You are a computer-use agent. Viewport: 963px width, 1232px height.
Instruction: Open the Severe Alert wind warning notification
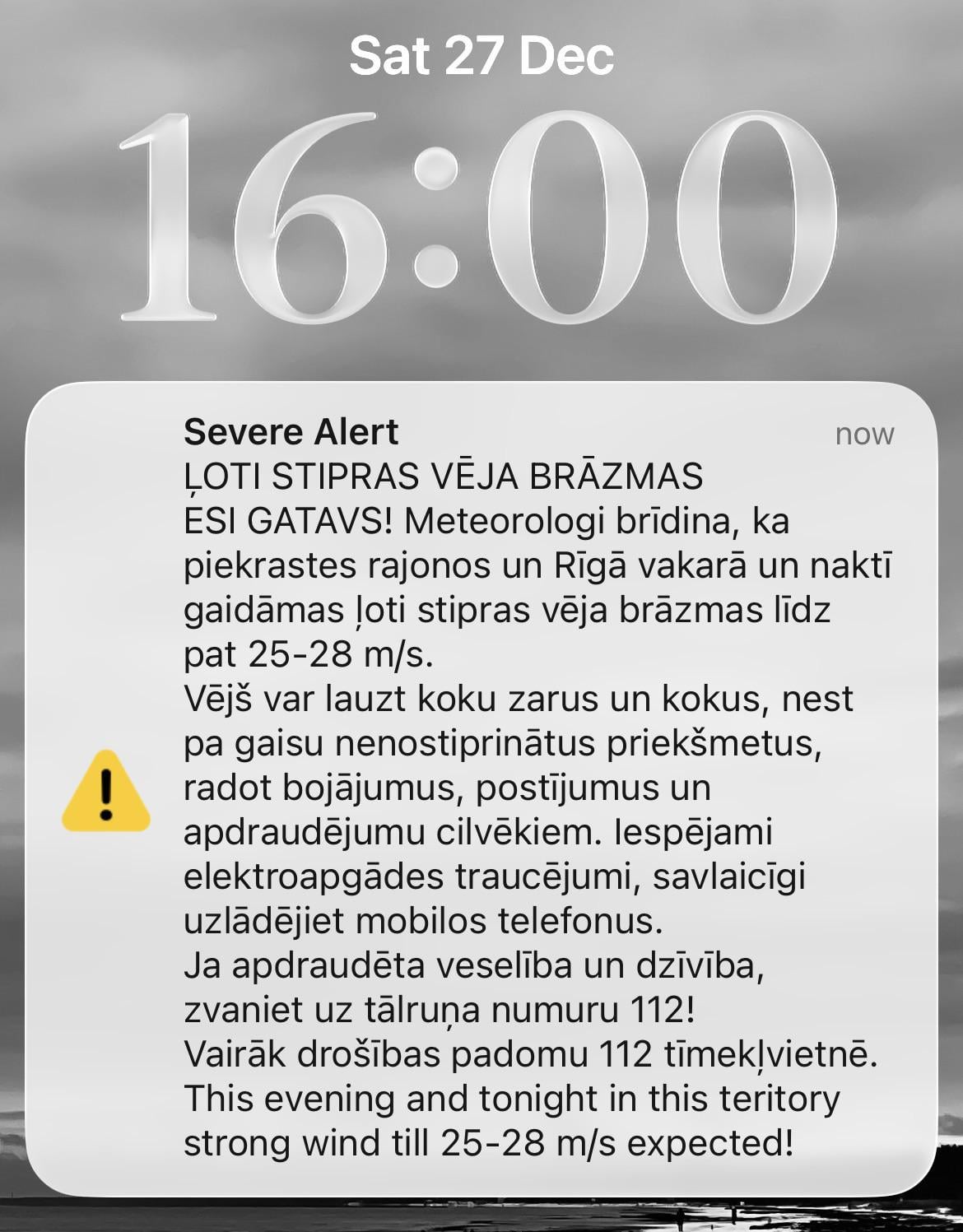(481, 788)
